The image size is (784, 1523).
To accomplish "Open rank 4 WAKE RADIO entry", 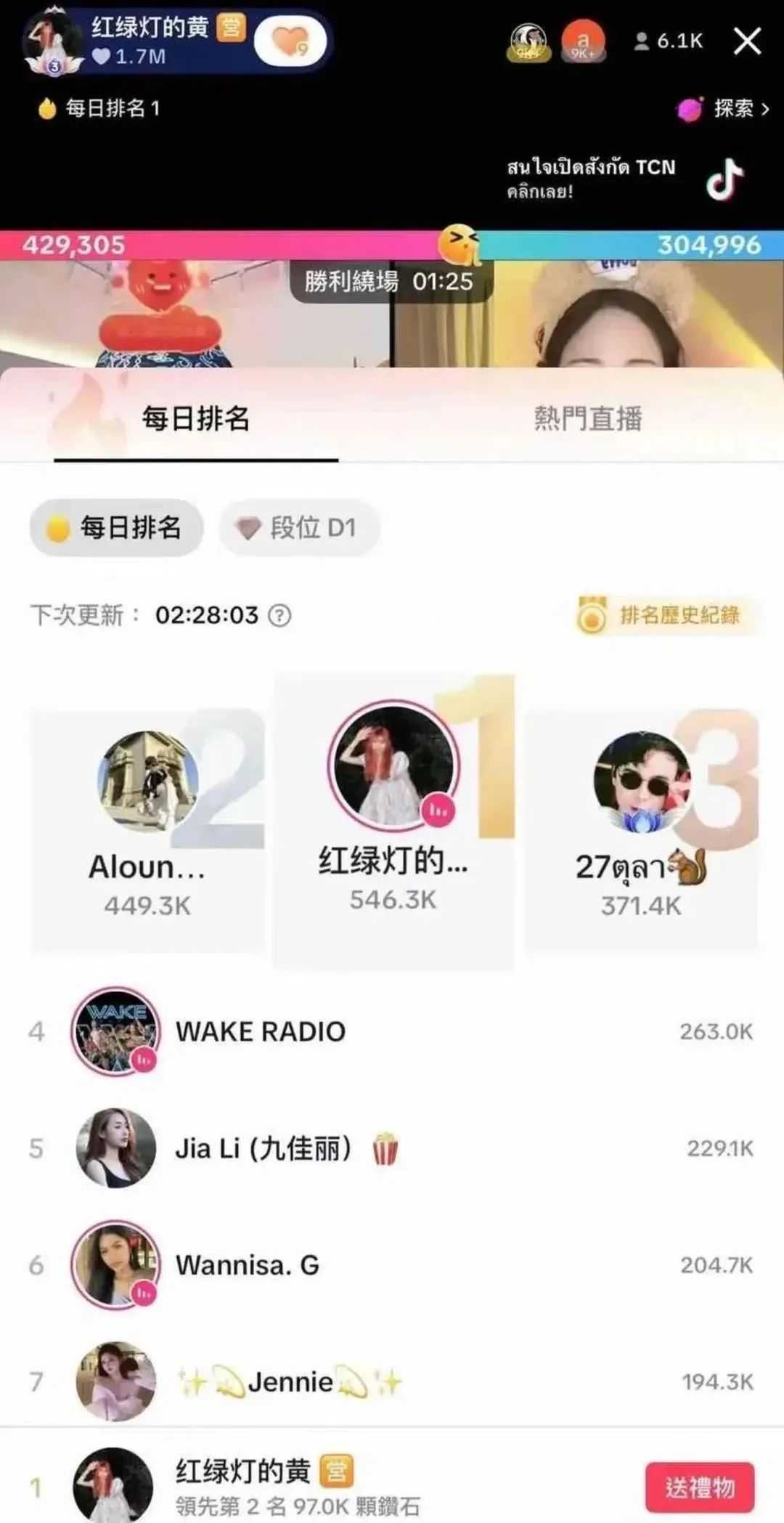I will [259, 1031].
